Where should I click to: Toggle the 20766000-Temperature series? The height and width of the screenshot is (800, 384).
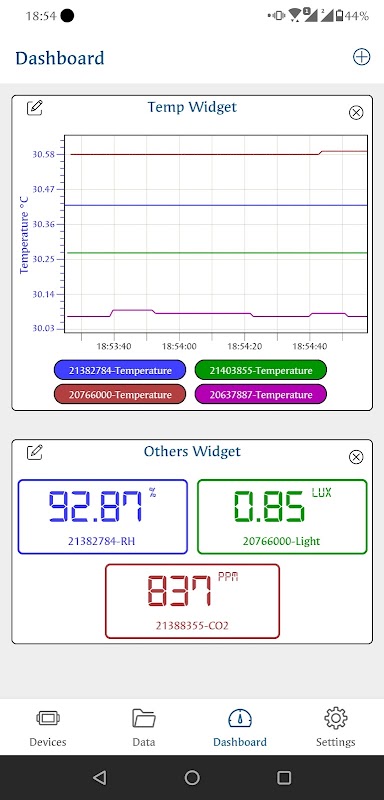point(120,394)
